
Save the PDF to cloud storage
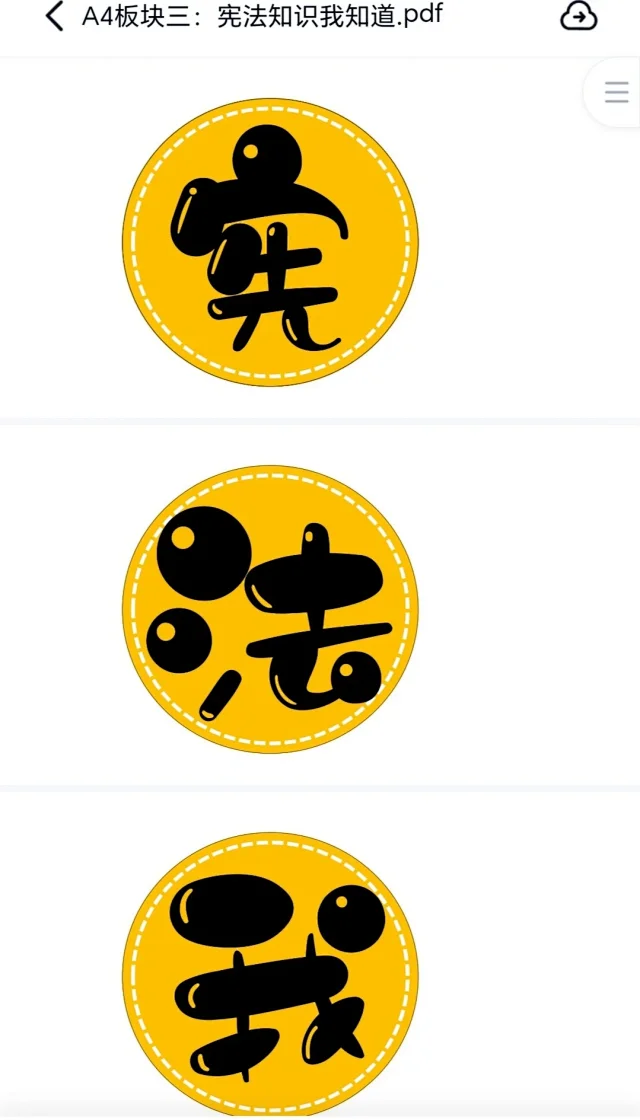pos(579,17)
